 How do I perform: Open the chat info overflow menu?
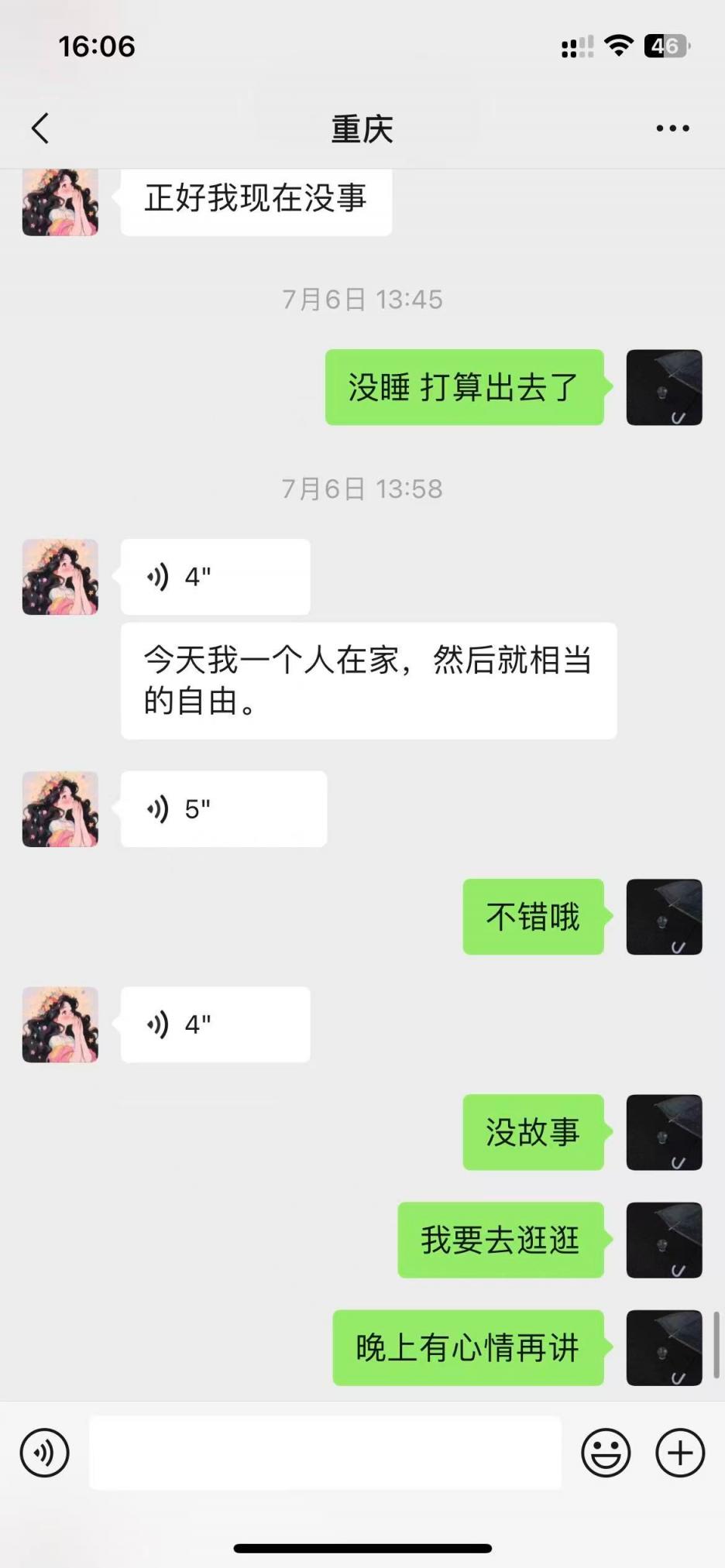[672, 129]
